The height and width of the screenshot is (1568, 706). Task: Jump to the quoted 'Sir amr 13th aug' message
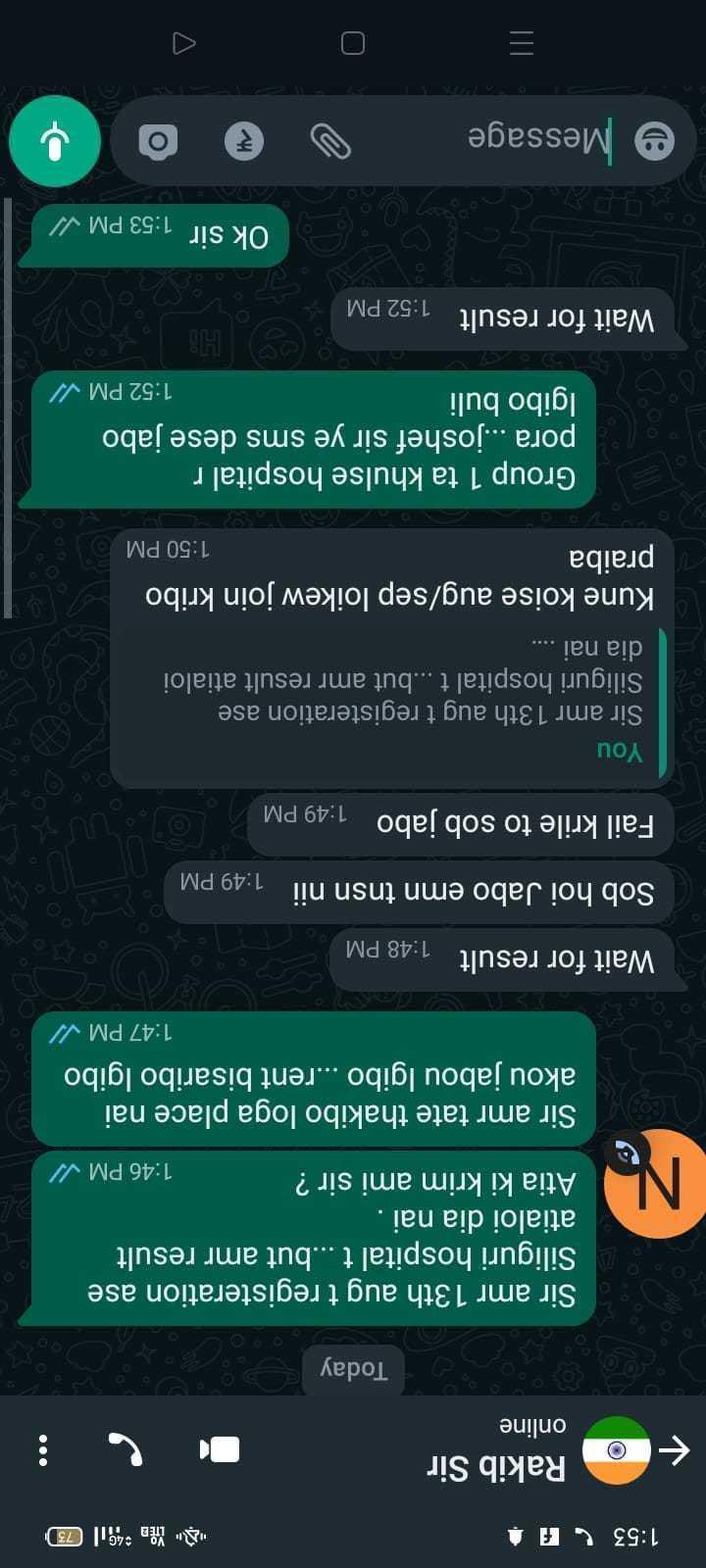coord(392,698)
